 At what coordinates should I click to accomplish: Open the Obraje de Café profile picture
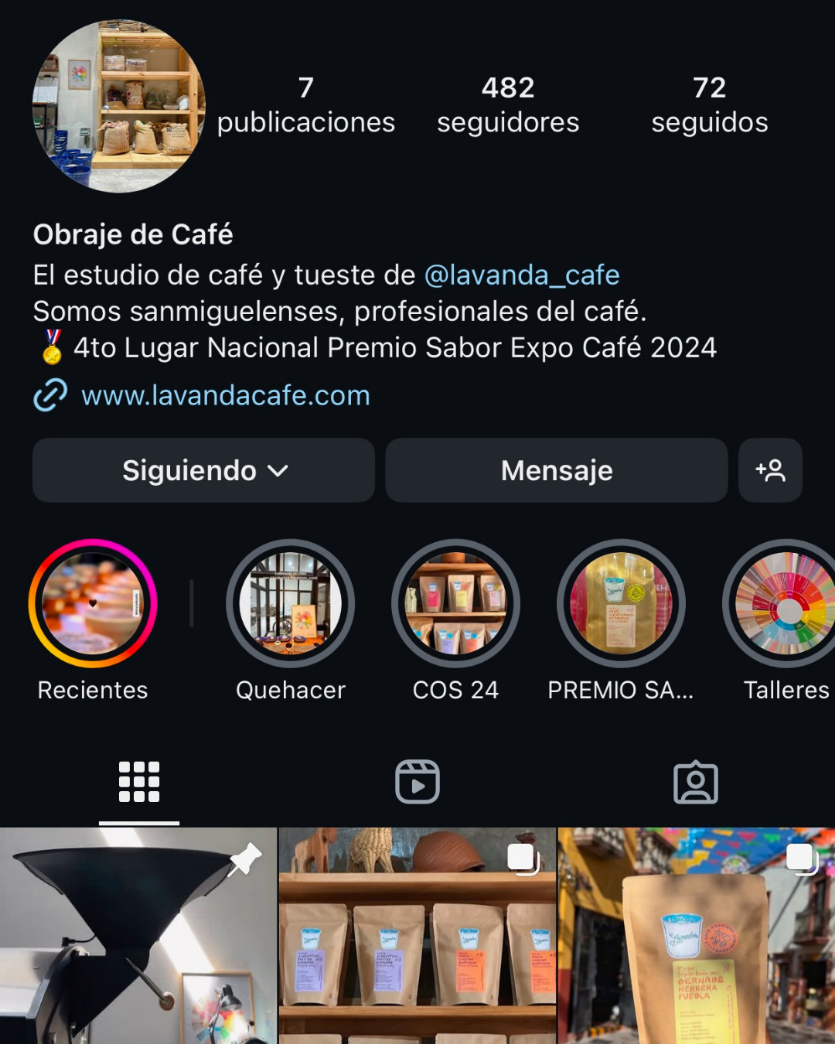click(x=118, y=105)
